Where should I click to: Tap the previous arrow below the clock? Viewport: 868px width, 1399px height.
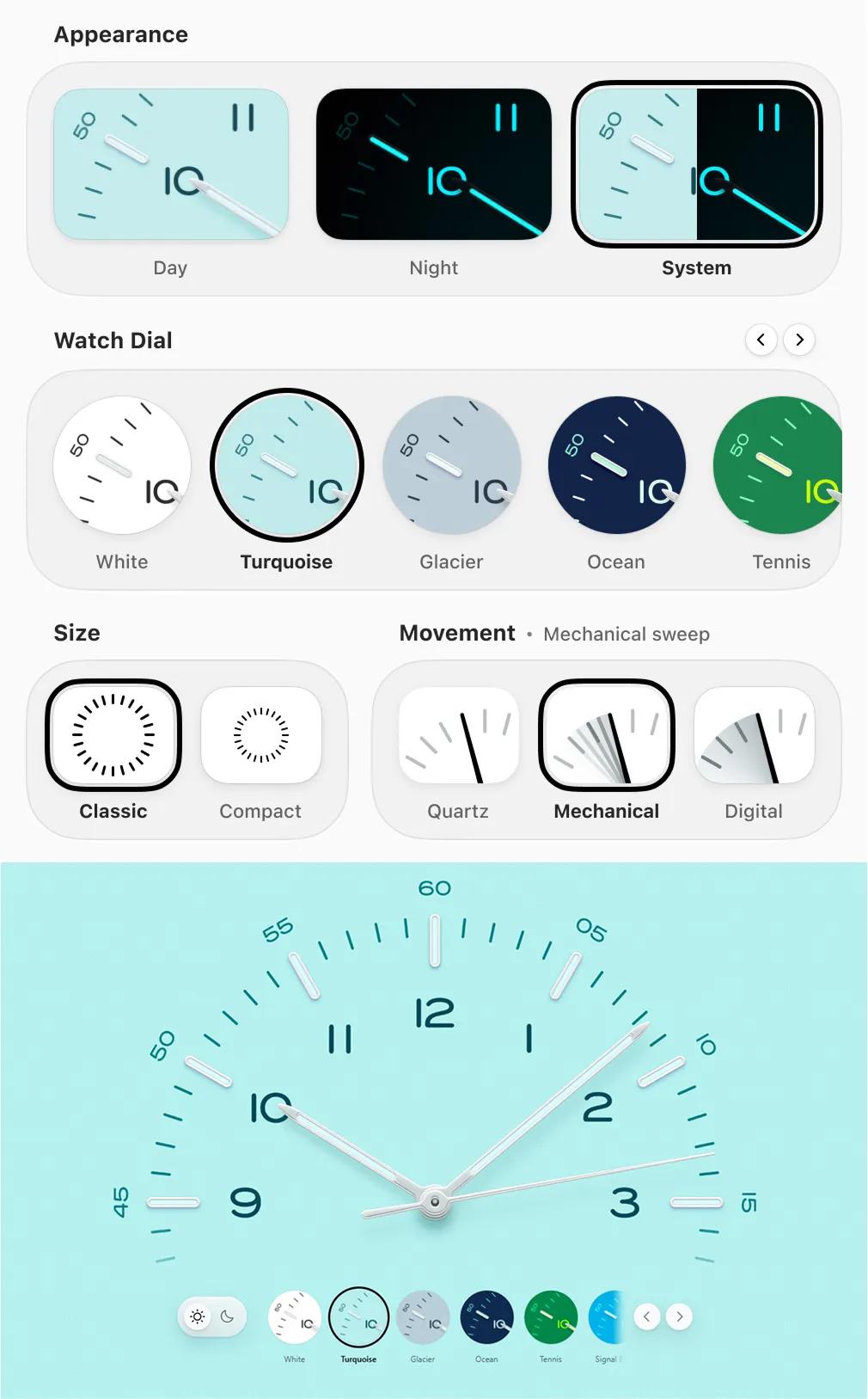coord(647,1316)
